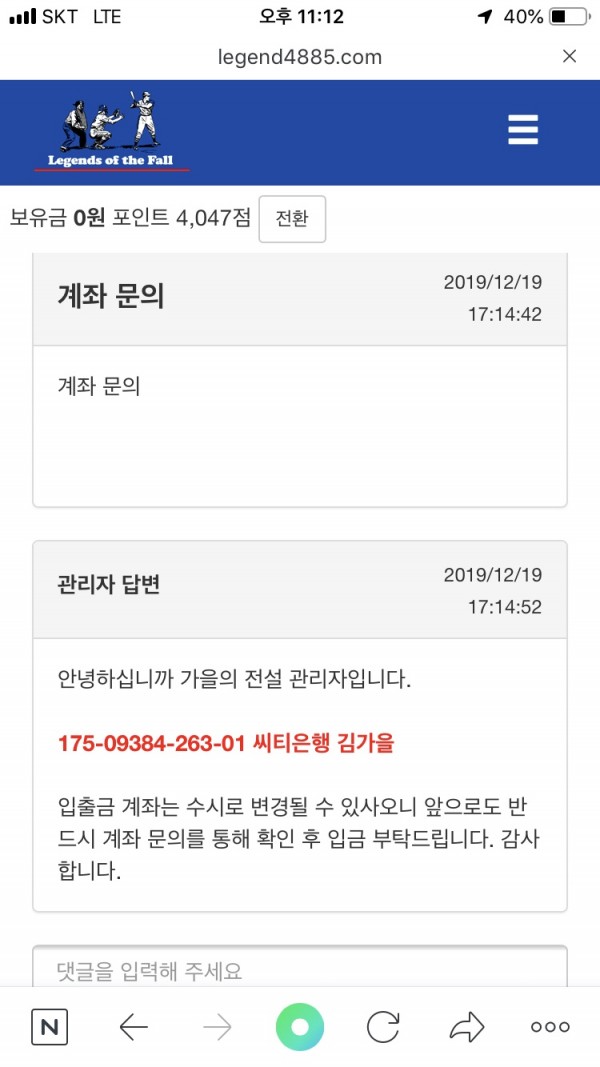The width and height of the screenshot is (600, 1067).
Task: Close the in-app browser with the X
Action: tap(569, 56)
